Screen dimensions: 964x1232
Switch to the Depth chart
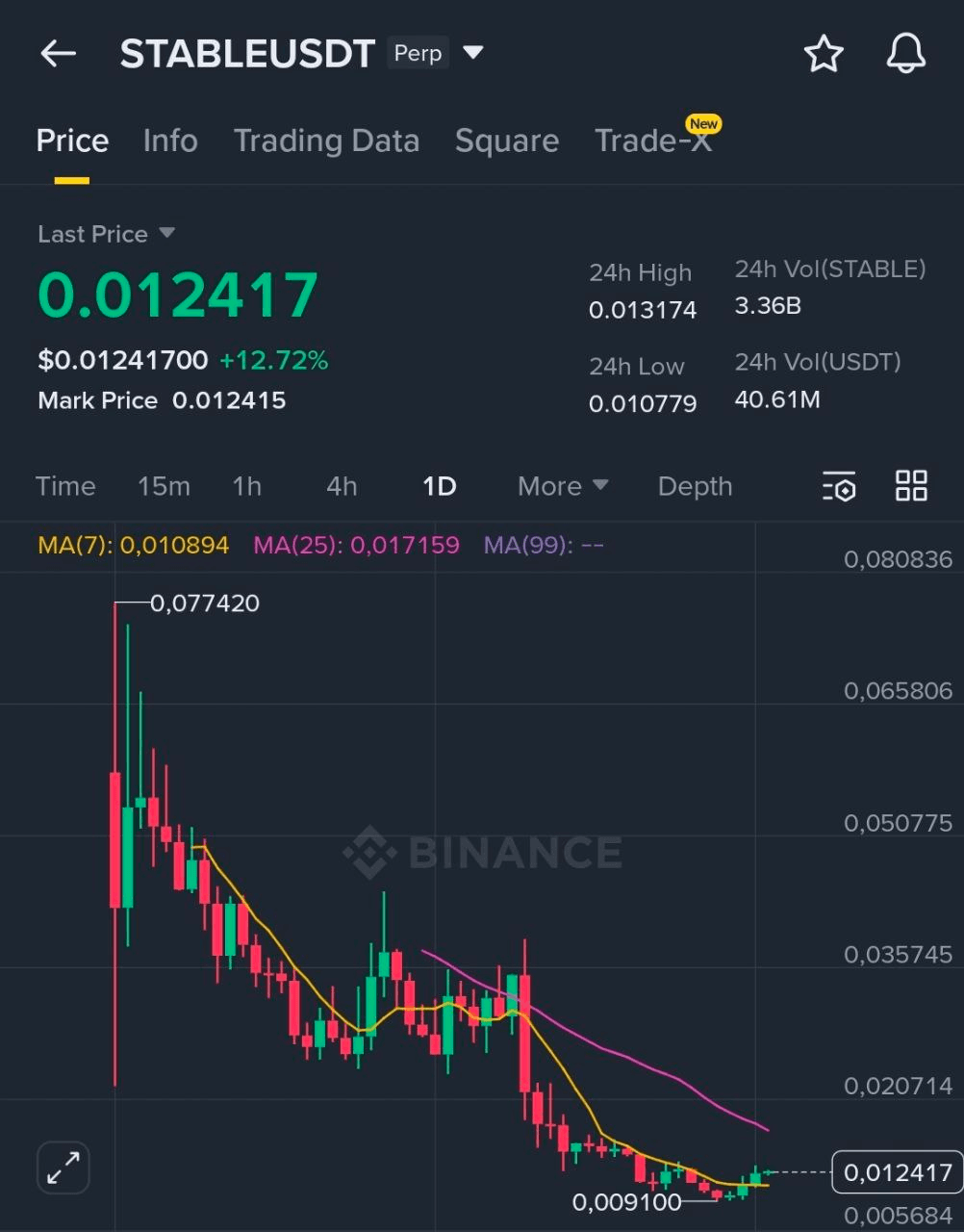tap(695, 486)
